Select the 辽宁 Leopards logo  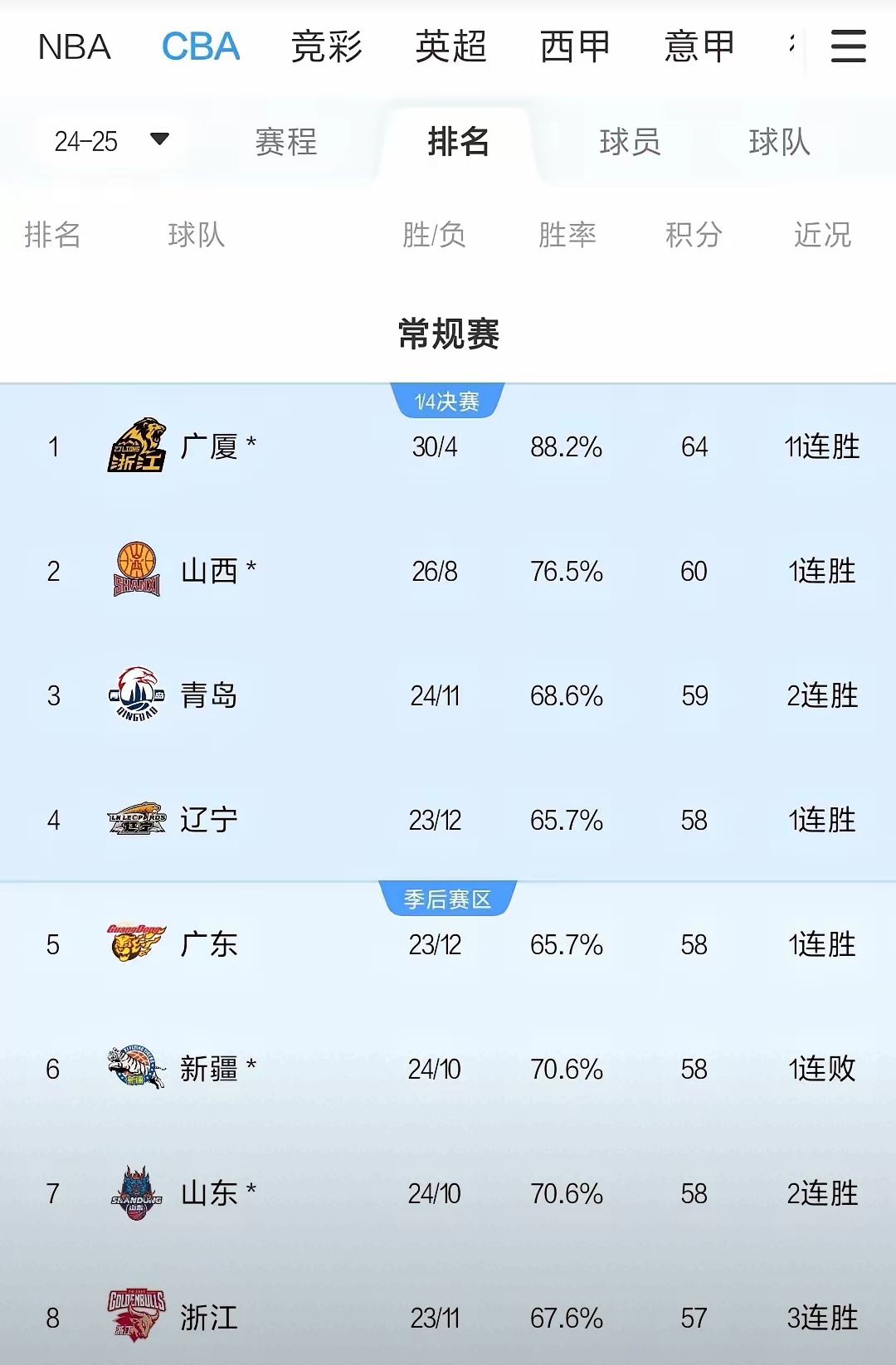pos(138,820)
